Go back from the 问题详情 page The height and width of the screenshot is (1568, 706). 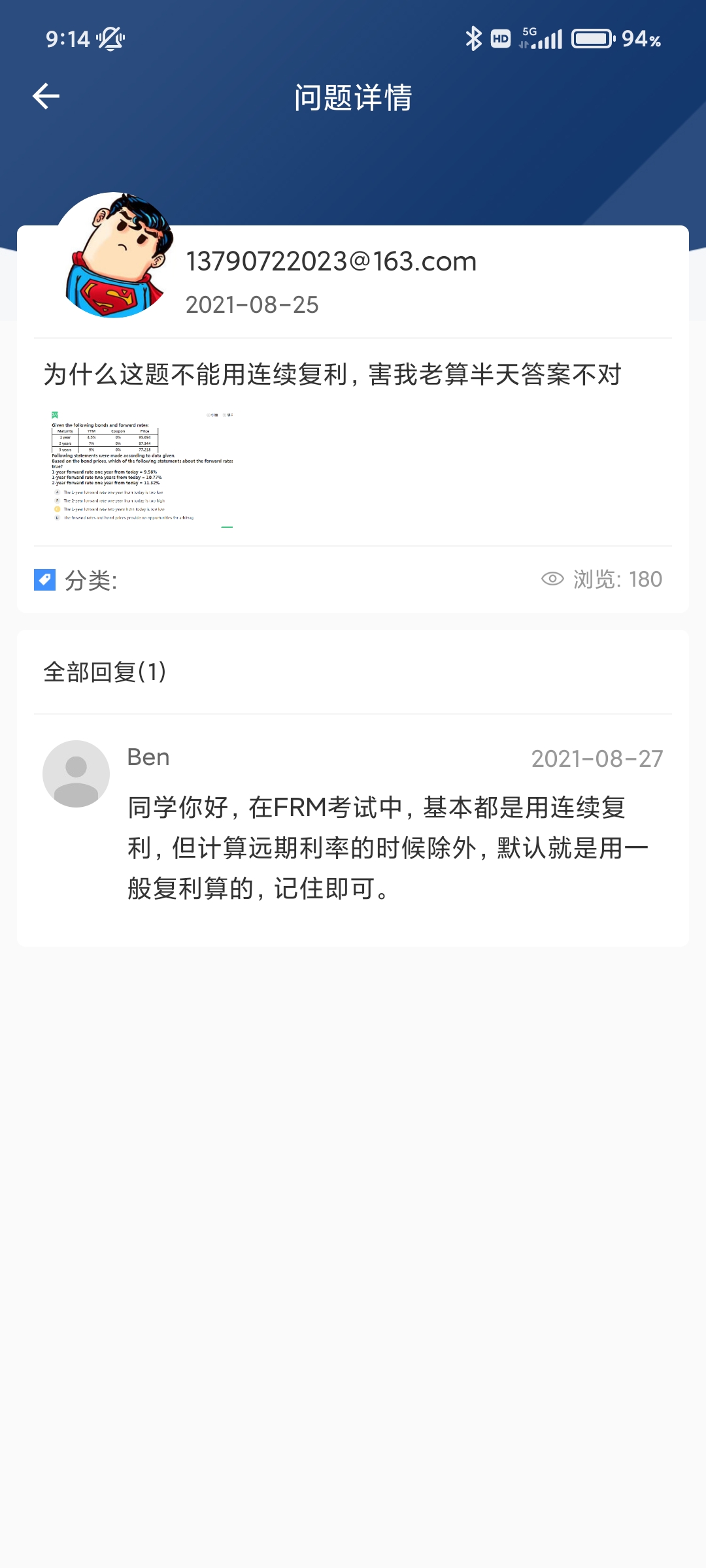point(46,97)
